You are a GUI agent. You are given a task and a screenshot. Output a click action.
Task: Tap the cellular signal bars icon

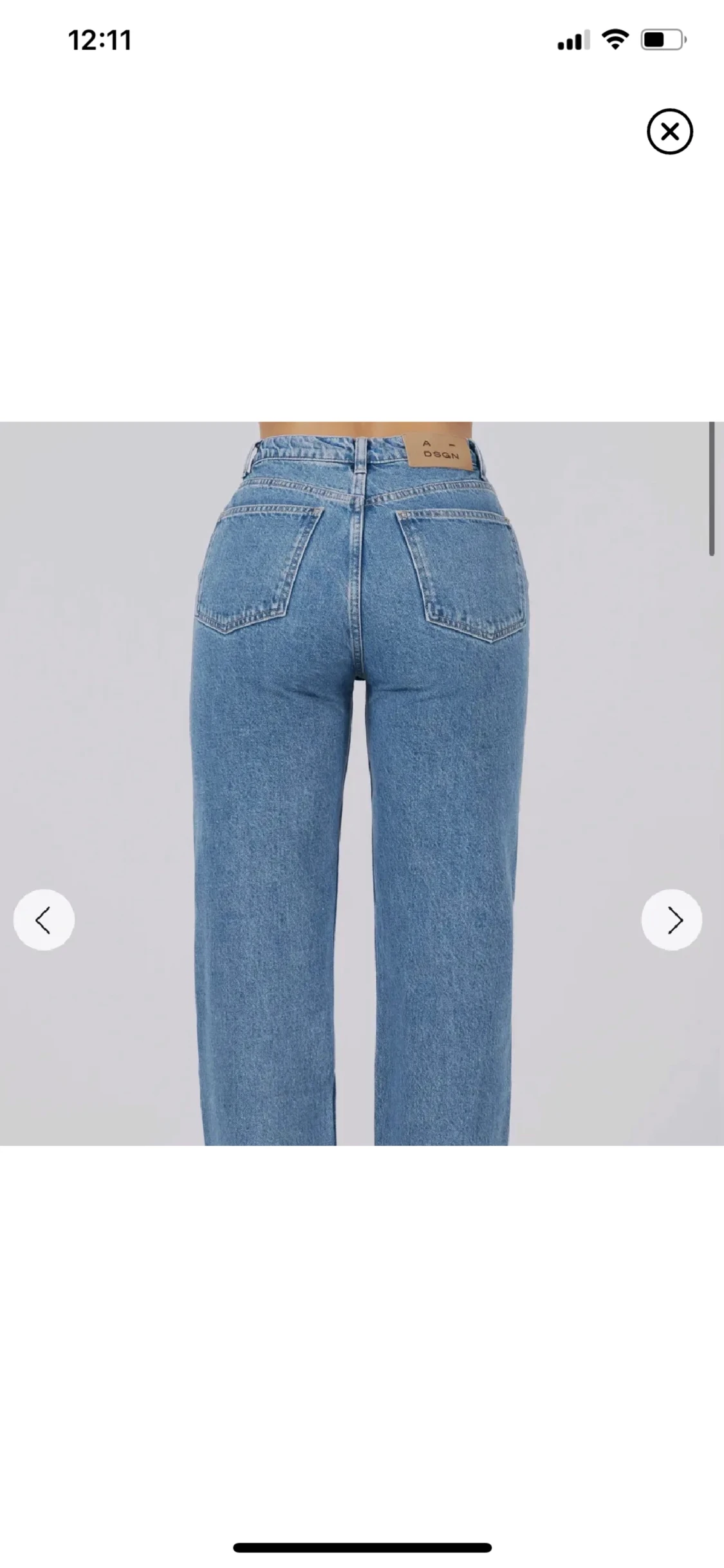click(572, 41)
